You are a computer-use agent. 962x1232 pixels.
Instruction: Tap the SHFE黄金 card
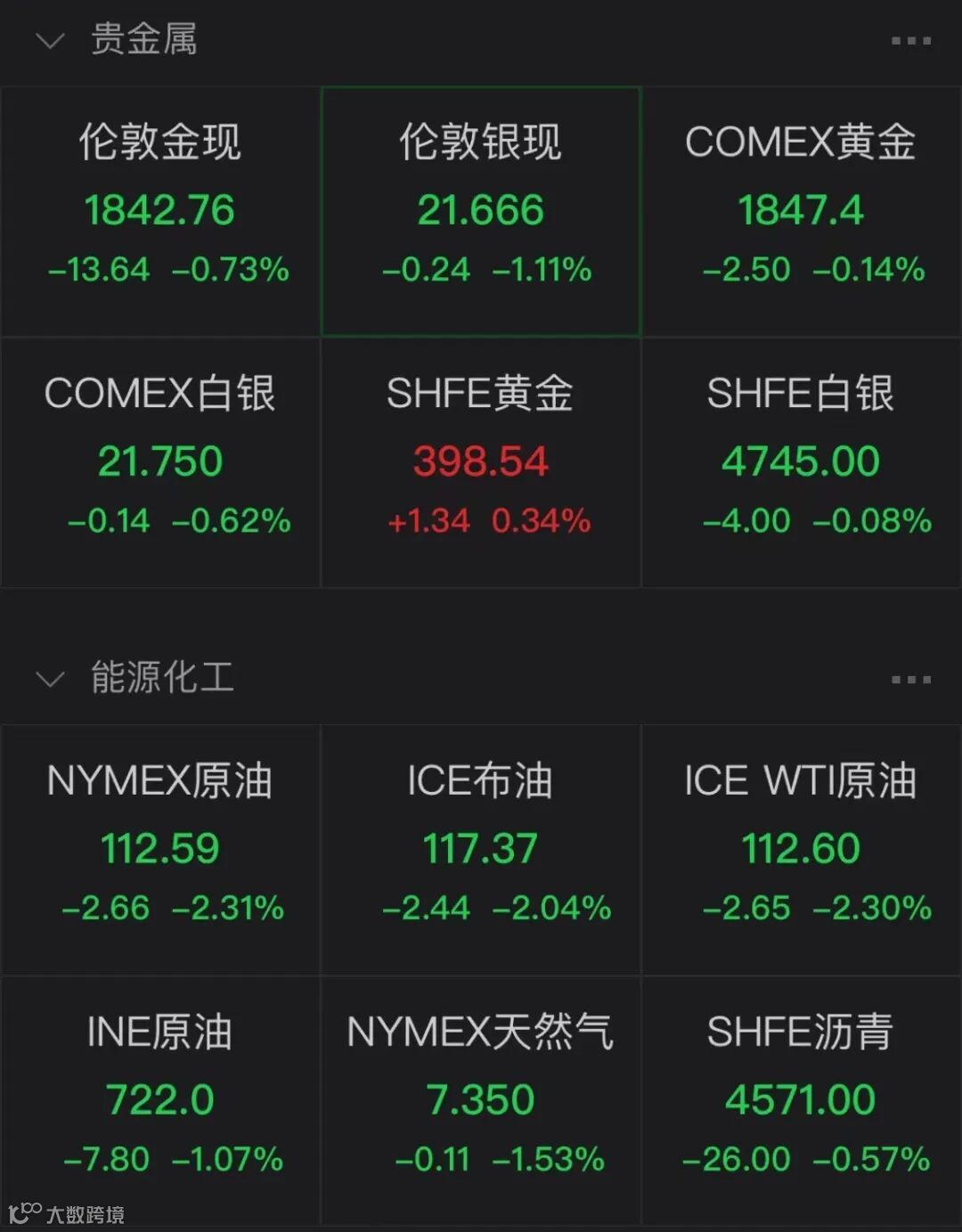click(x=481, y=462)
